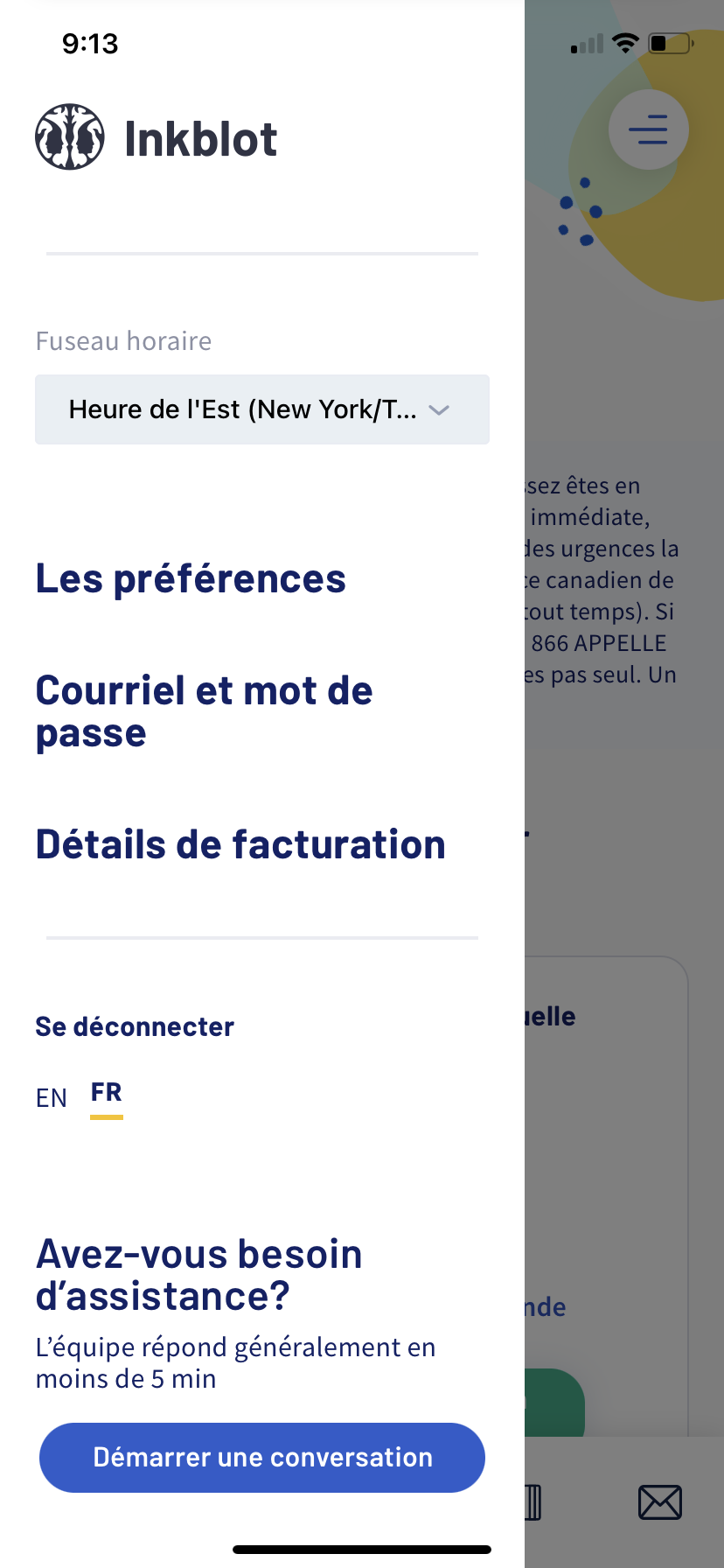Go to Courriel et mot de passe

click(204, 711)
